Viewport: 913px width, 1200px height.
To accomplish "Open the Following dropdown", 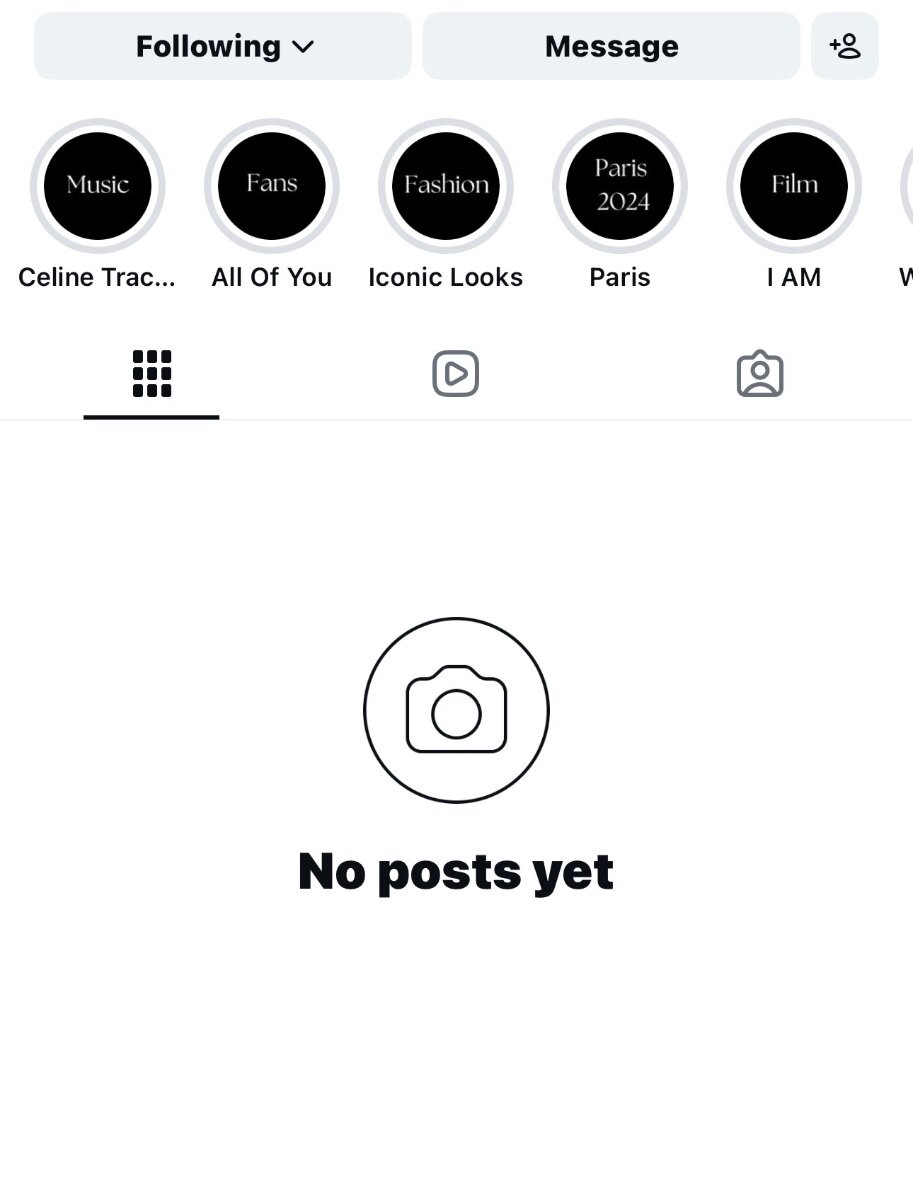I will [x=223, y=46].
